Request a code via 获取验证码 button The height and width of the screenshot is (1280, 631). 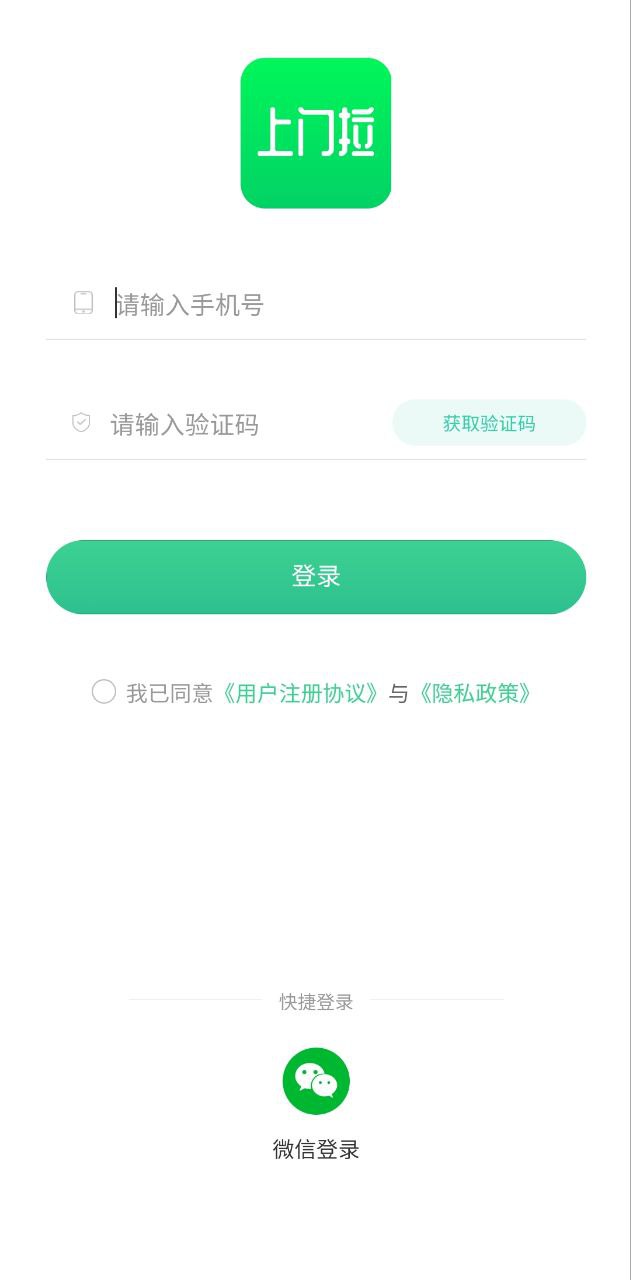tap(489, 423)
